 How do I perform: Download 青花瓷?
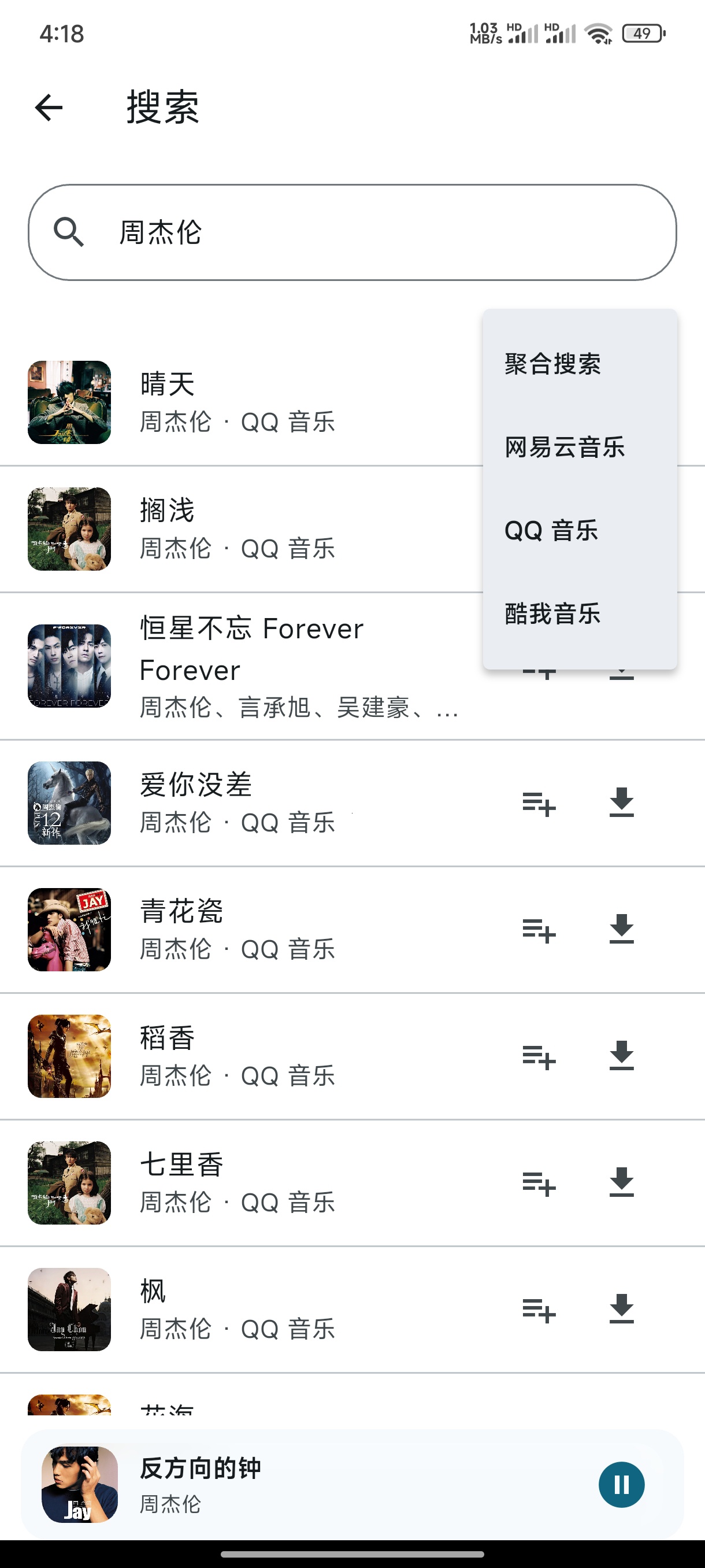(x=621, y=929)
